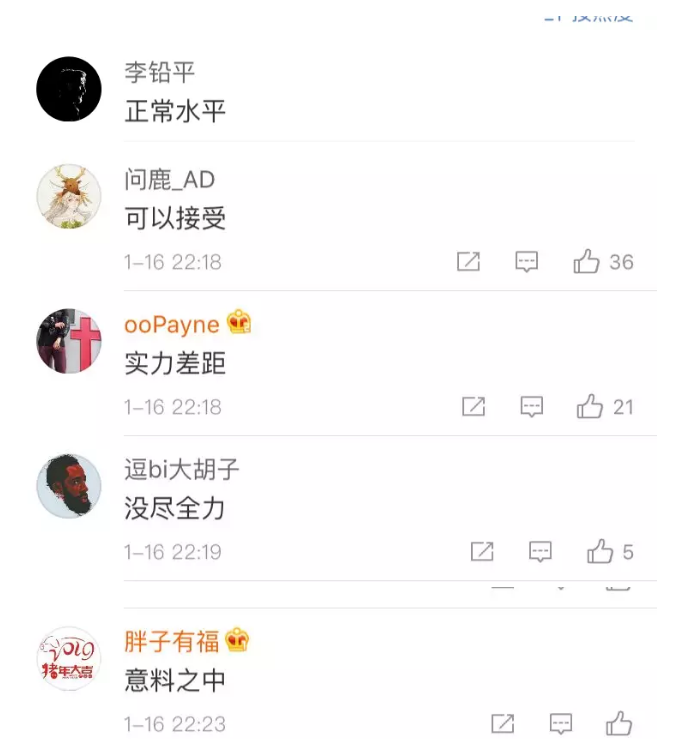Share 逗bi大胡子's comment
The width and height of the screenshot is (673, 739).
click(482, 552)
